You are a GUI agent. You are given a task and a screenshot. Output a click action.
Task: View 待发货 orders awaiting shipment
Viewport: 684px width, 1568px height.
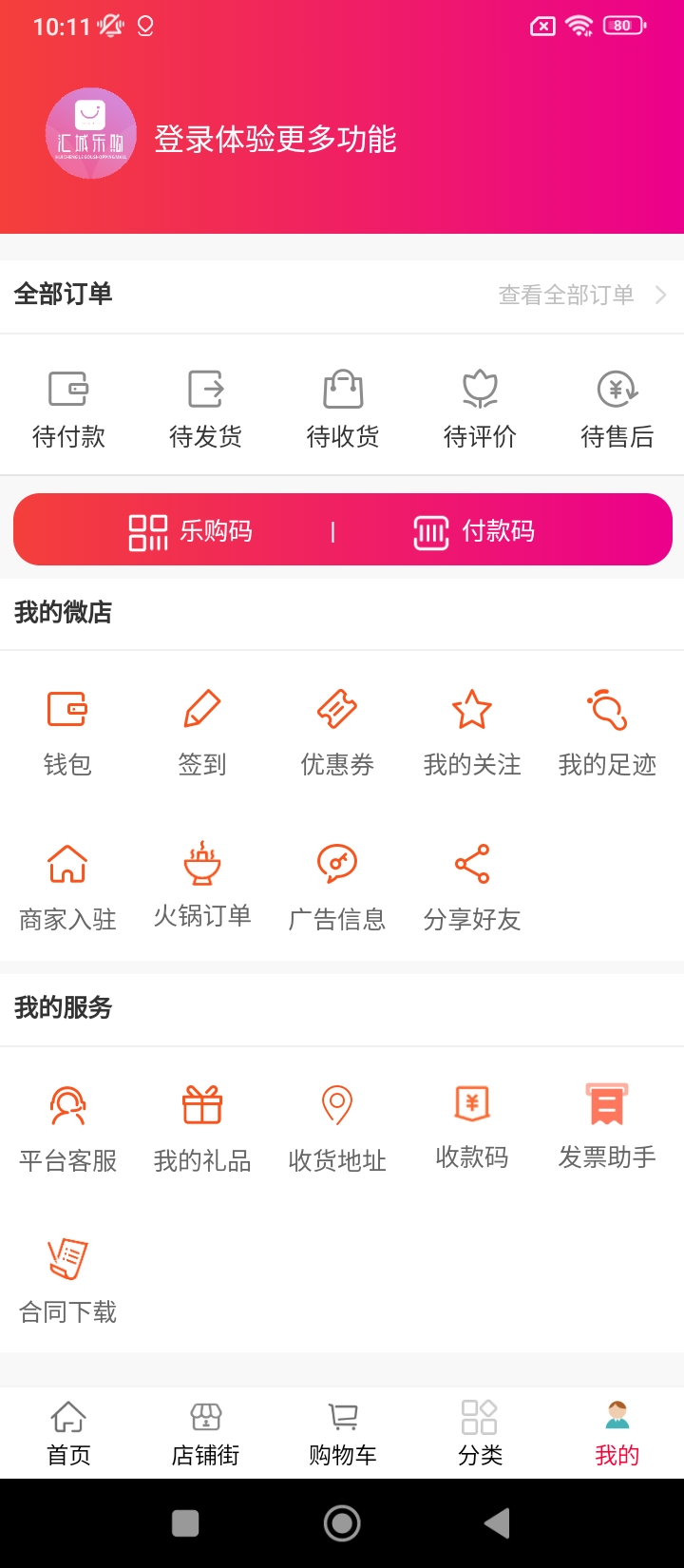[205, 409]
